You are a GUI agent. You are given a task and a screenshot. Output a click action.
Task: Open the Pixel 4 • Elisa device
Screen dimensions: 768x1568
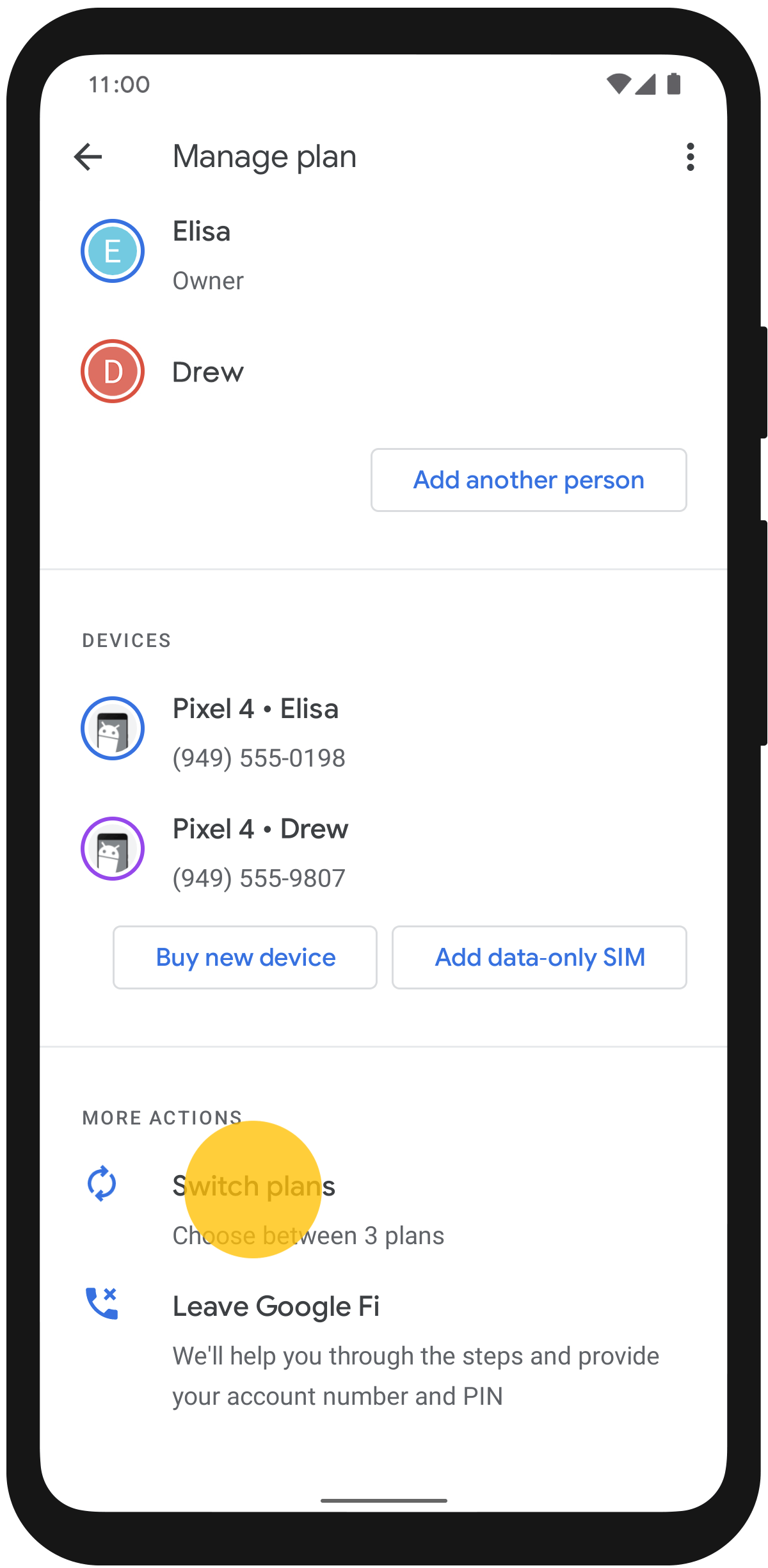[384, 732]
